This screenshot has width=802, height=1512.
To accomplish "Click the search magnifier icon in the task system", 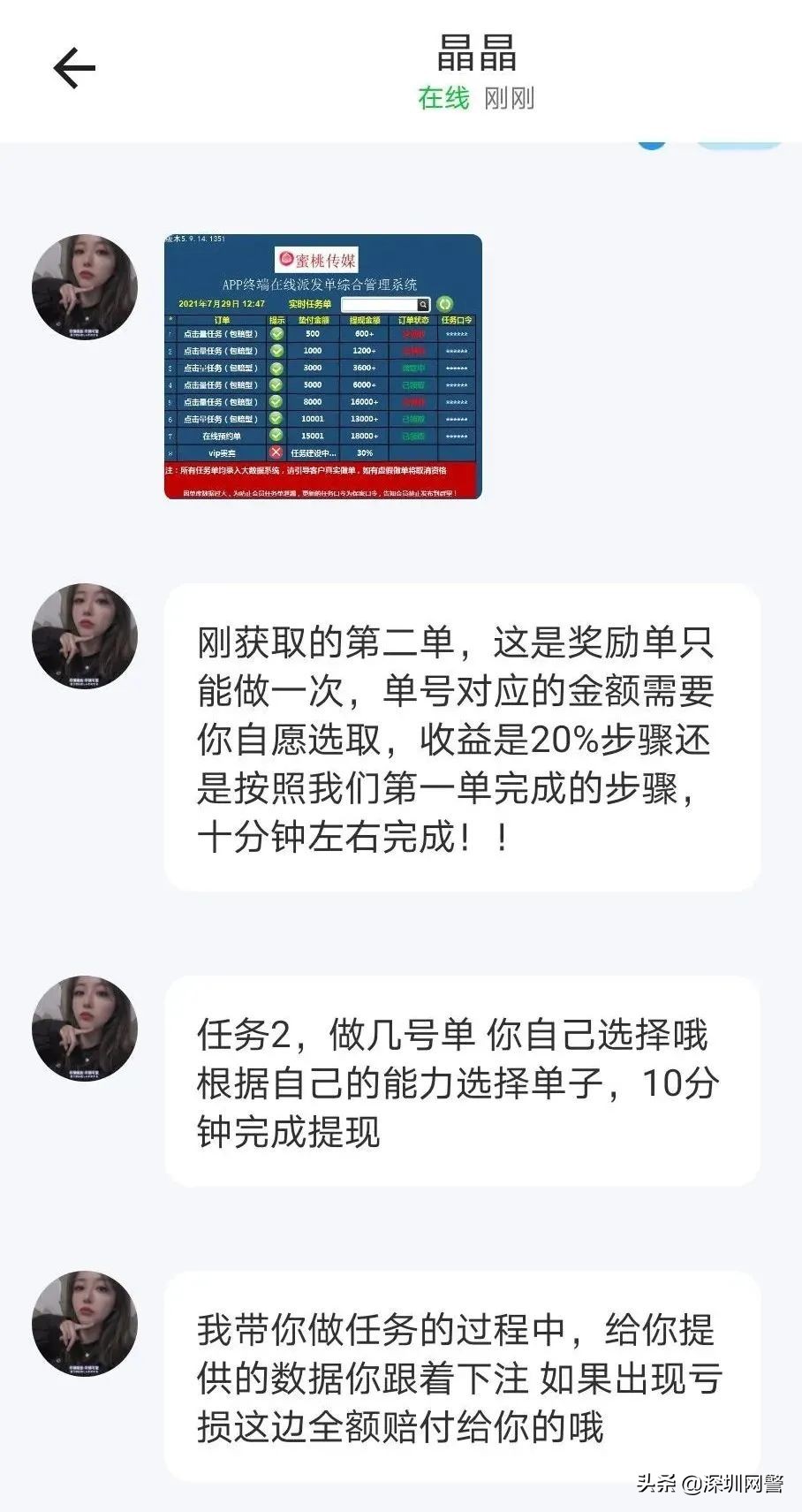I will pyautogui.click(x=422, y=304).
